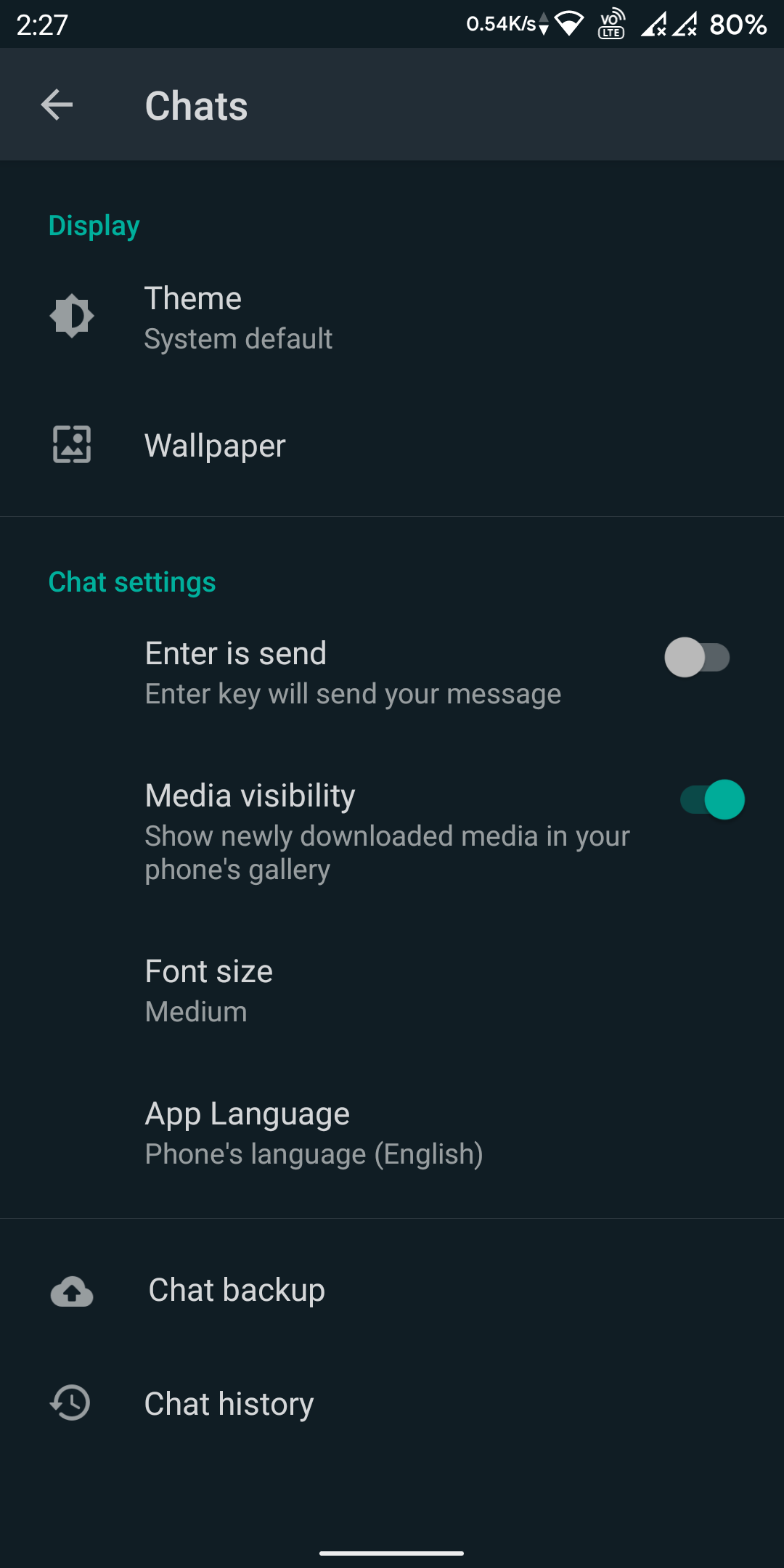The image size is (784, 1568).
Task: Open App Language selection
Action: [312, 1132]
